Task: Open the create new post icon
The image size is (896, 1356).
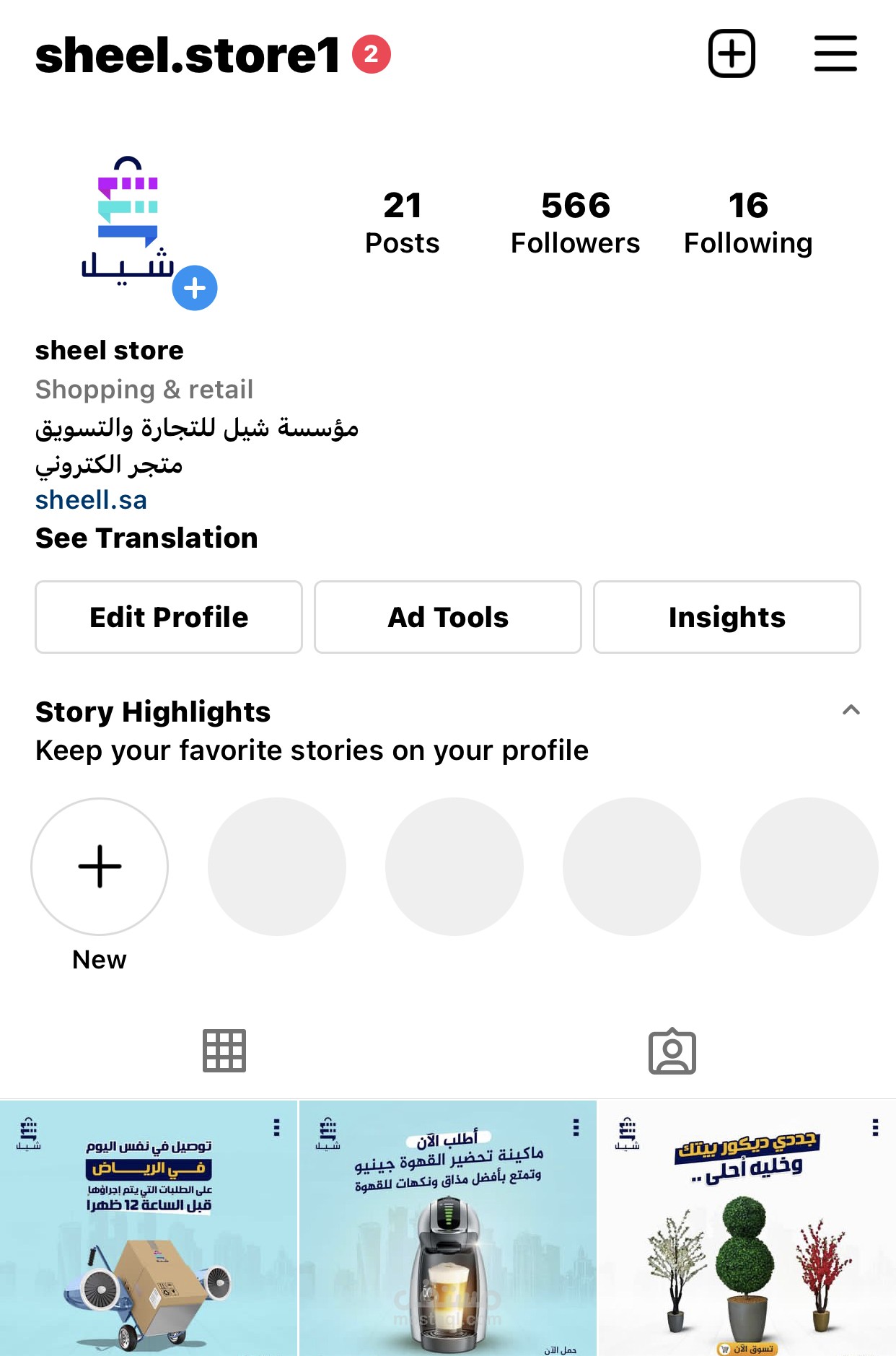Action: [732, 53]
